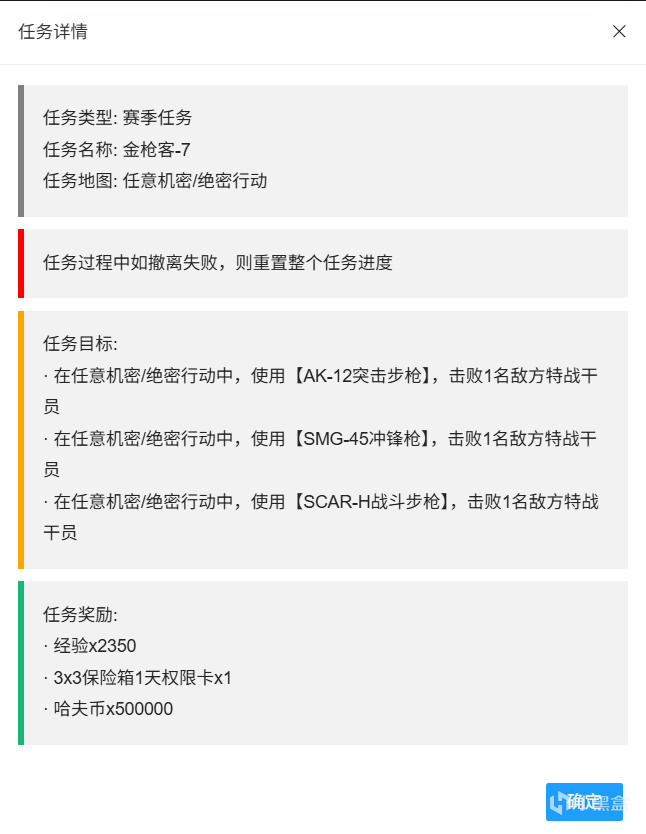Tap the 确定 confirm button
646x834 pixels.
[x=584, y=802]
